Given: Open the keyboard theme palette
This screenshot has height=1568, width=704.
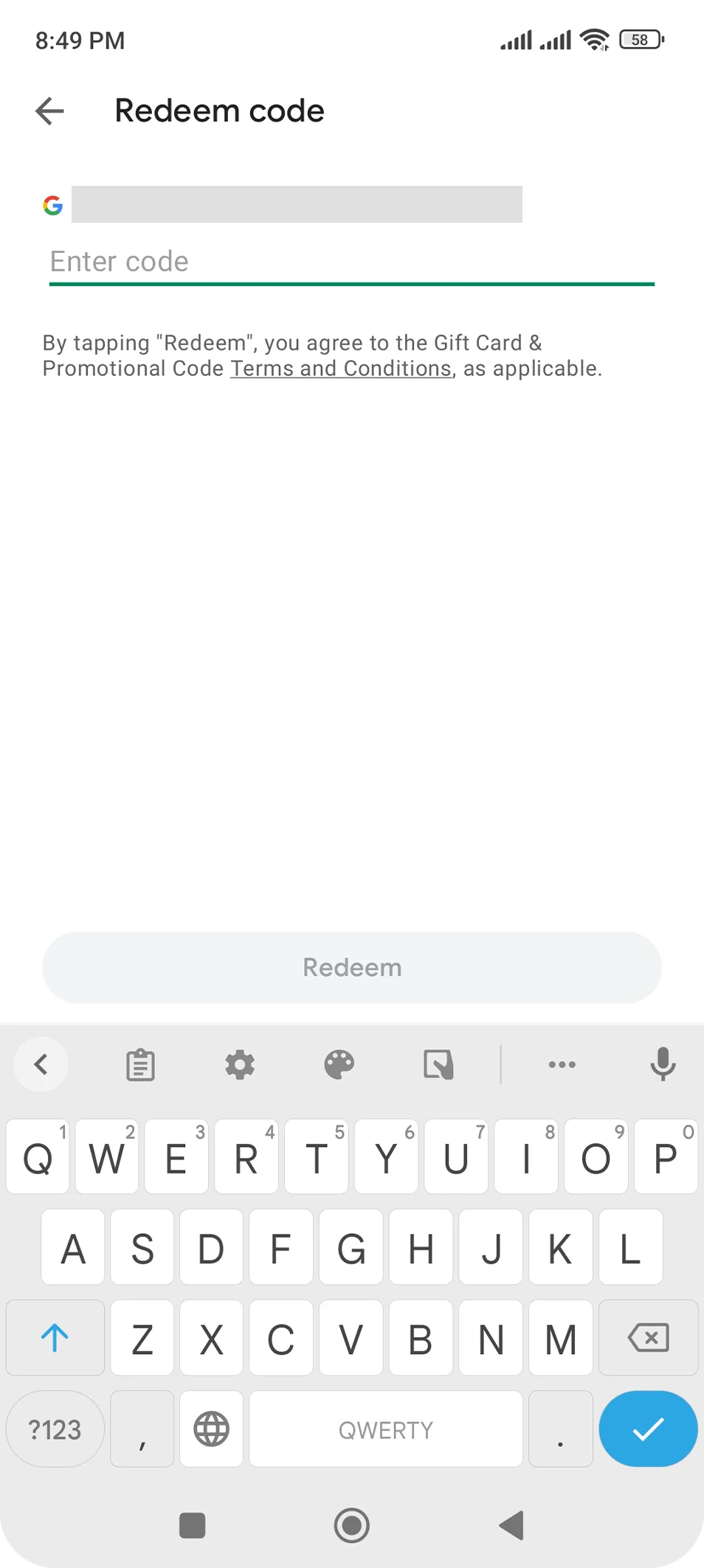Looking at the screenshot, I should pyautogui.click(x=339, y=1064).
